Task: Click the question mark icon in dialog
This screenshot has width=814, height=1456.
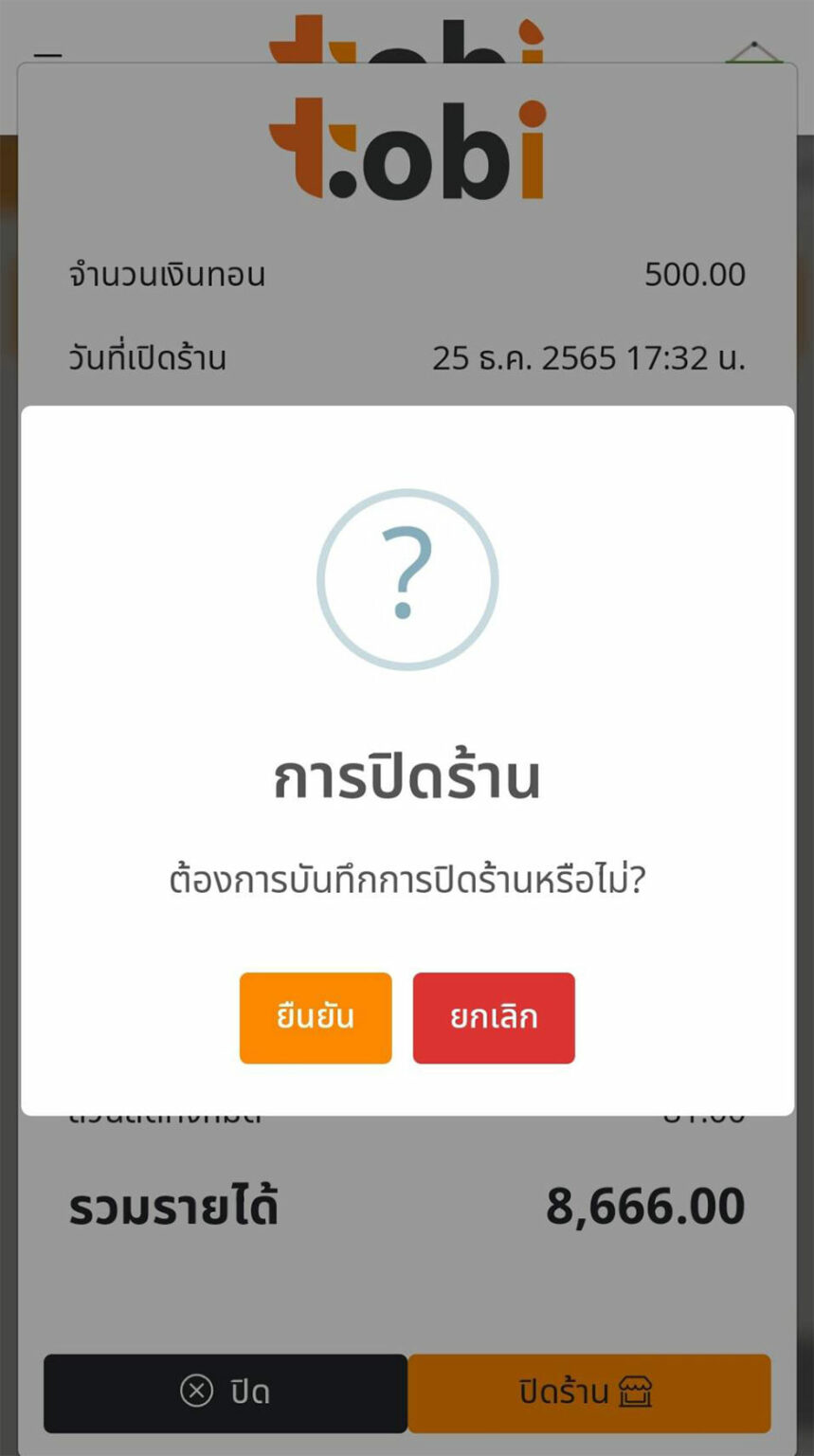Action: click(407, 580)
